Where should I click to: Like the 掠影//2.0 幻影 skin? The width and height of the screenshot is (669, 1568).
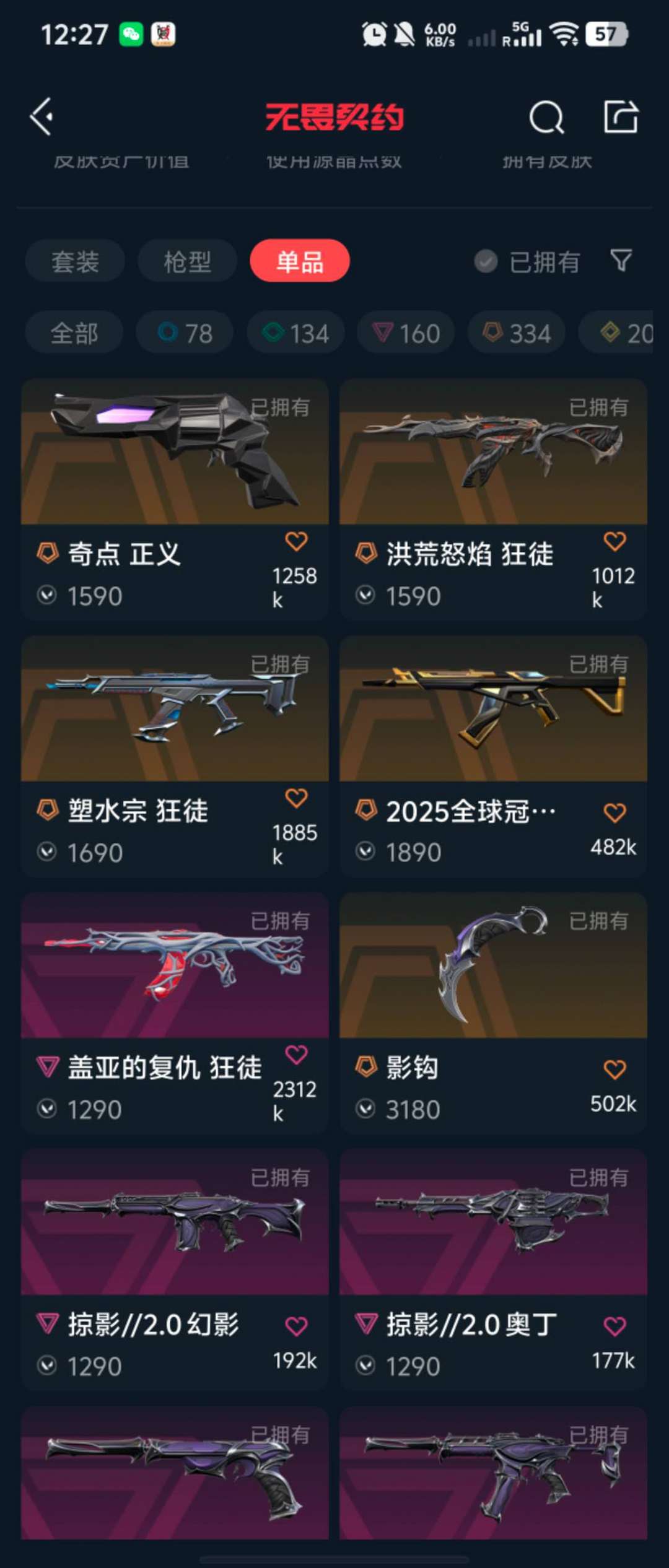(x=296, y=1326)
